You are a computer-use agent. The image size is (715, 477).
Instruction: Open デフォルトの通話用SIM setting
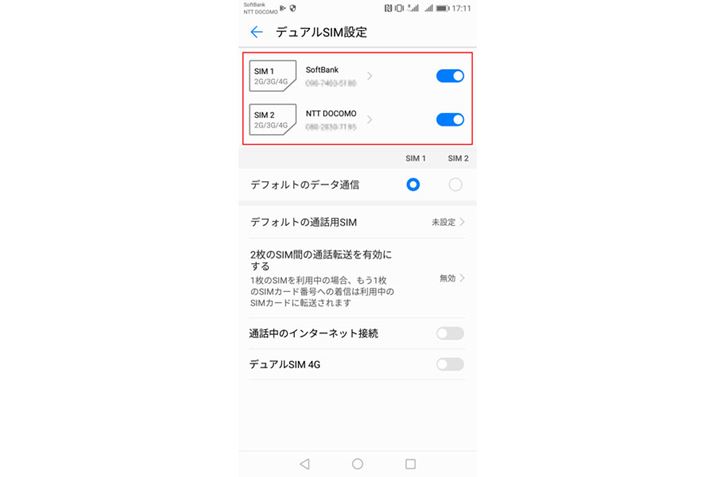(x=357, y=221)
